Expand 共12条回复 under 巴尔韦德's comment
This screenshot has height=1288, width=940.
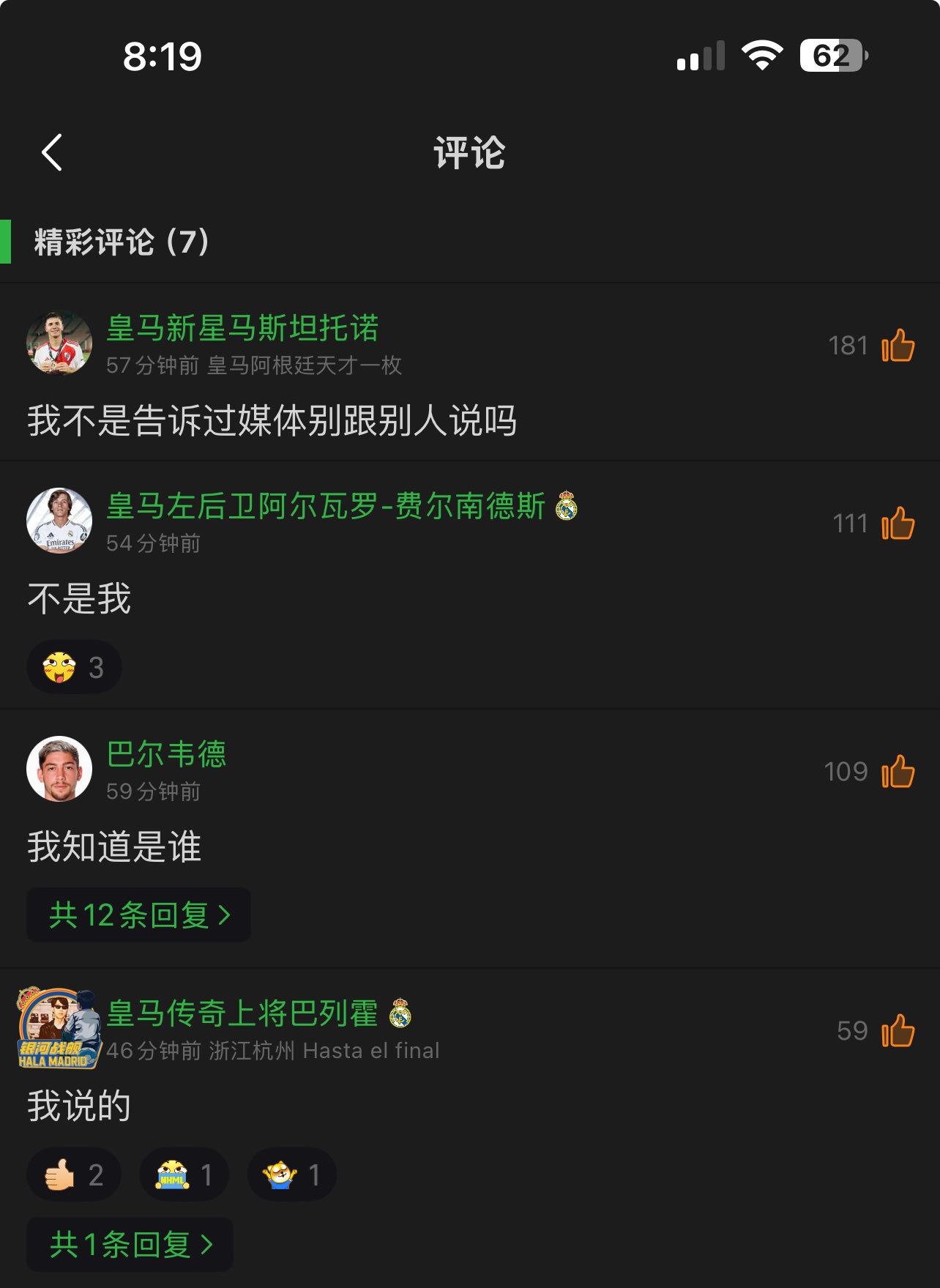pos(139,915)
